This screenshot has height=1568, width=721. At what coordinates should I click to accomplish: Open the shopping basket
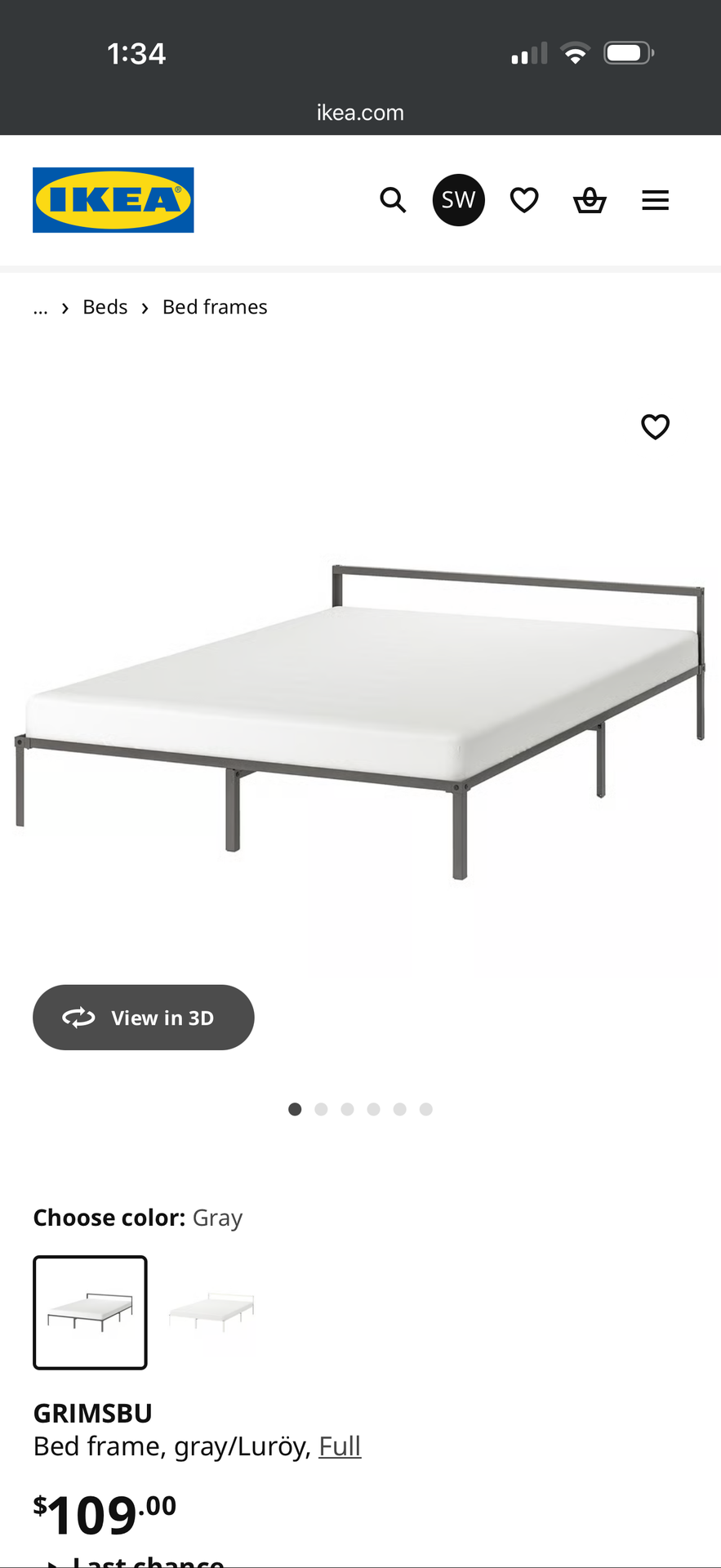[590, 200]
